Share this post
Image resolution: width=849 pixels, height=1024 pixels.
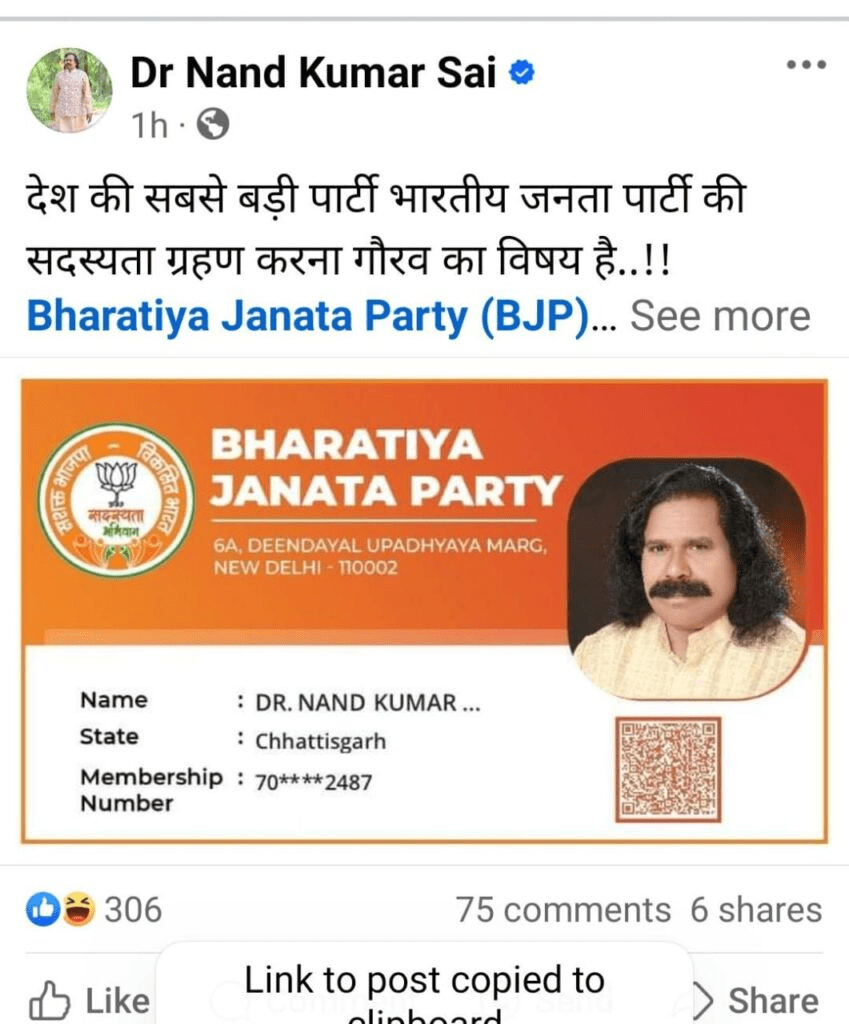[x=757, y=1000]
